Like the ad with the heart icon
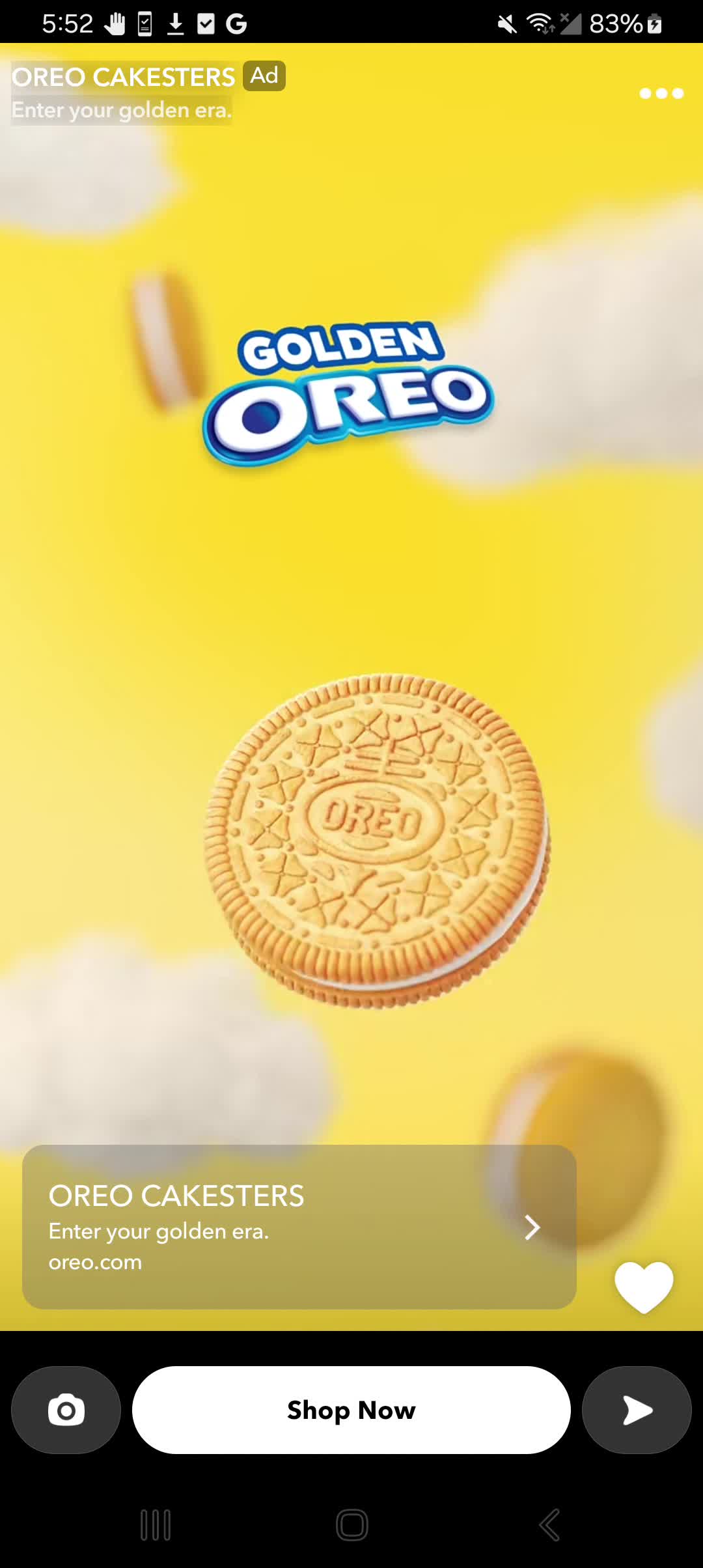This screenshot has height=1568, width=703. coord(644,1286)
